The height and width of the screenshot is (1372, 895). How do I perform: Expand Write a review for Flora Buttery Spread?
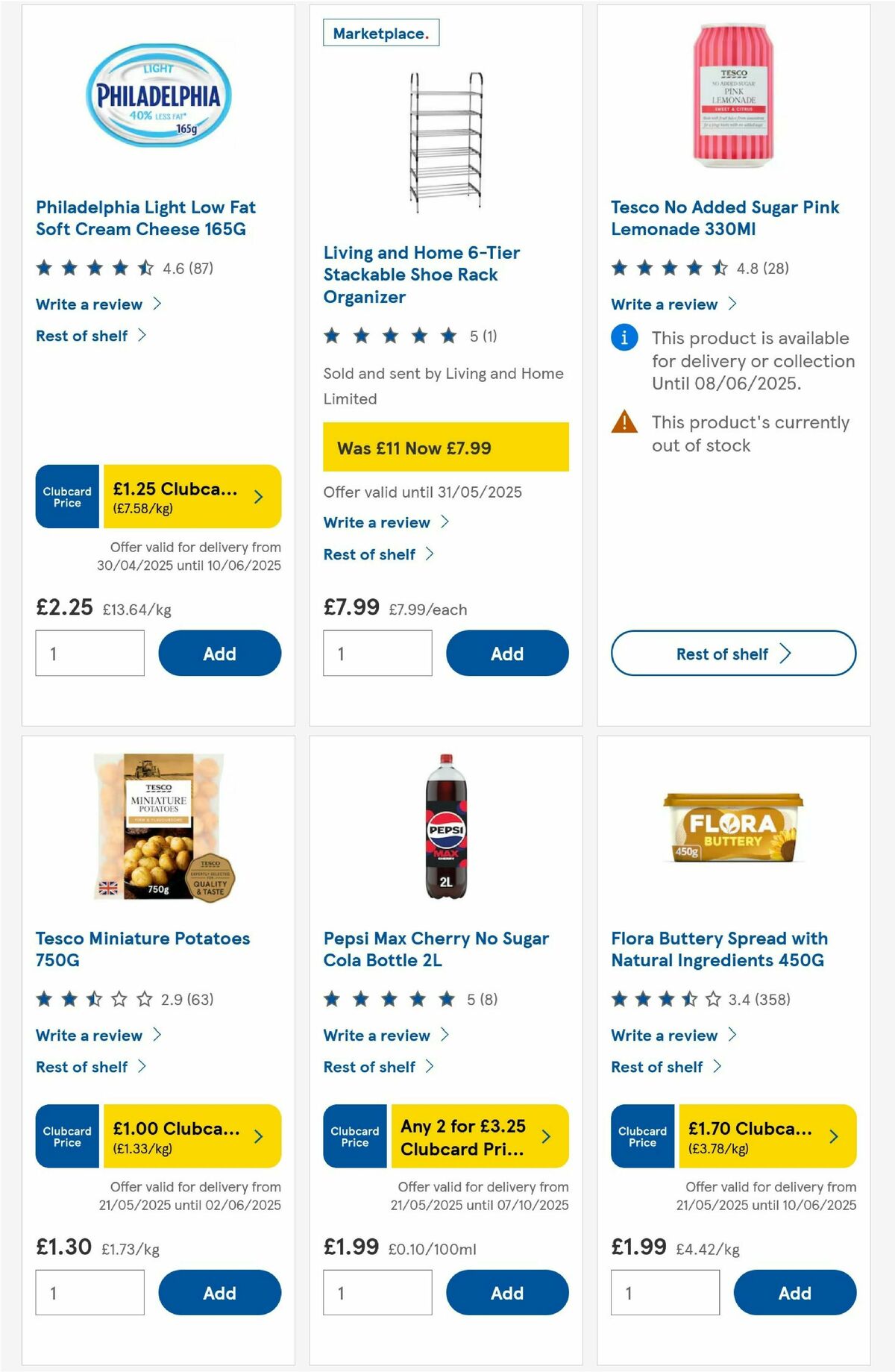tap(664, 1035)
